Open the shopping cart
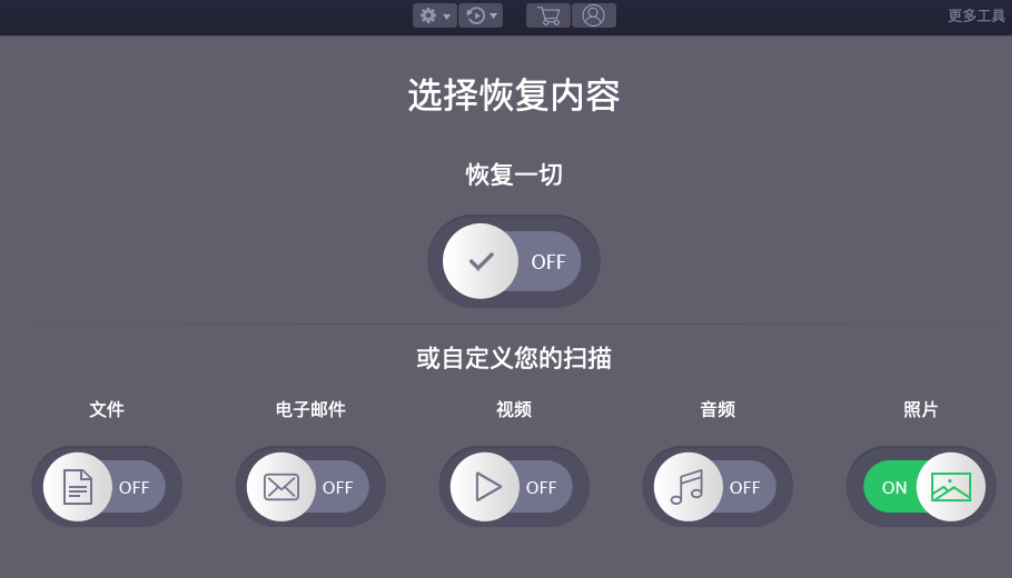The width and height of the screenshot is (1012, 578). 548,15
